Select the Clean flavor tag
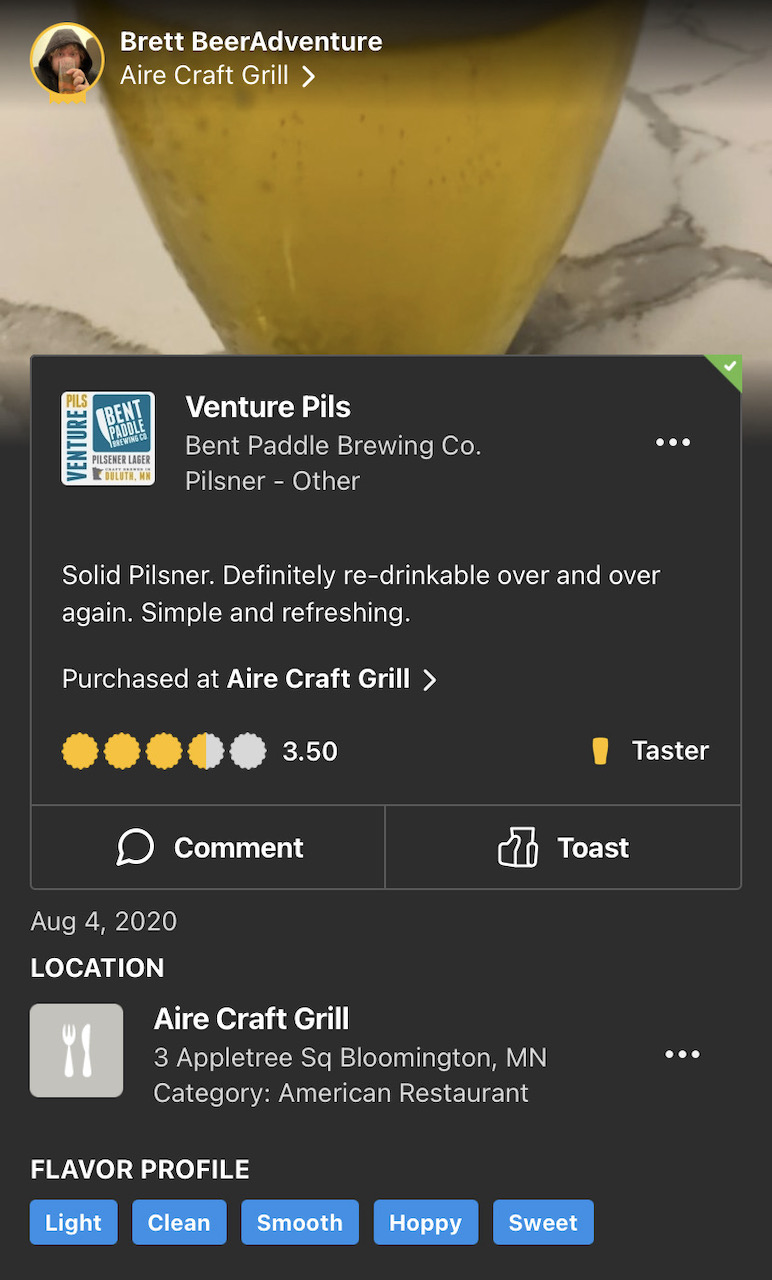The image size is (772, 1280). tap(179, 1222)
